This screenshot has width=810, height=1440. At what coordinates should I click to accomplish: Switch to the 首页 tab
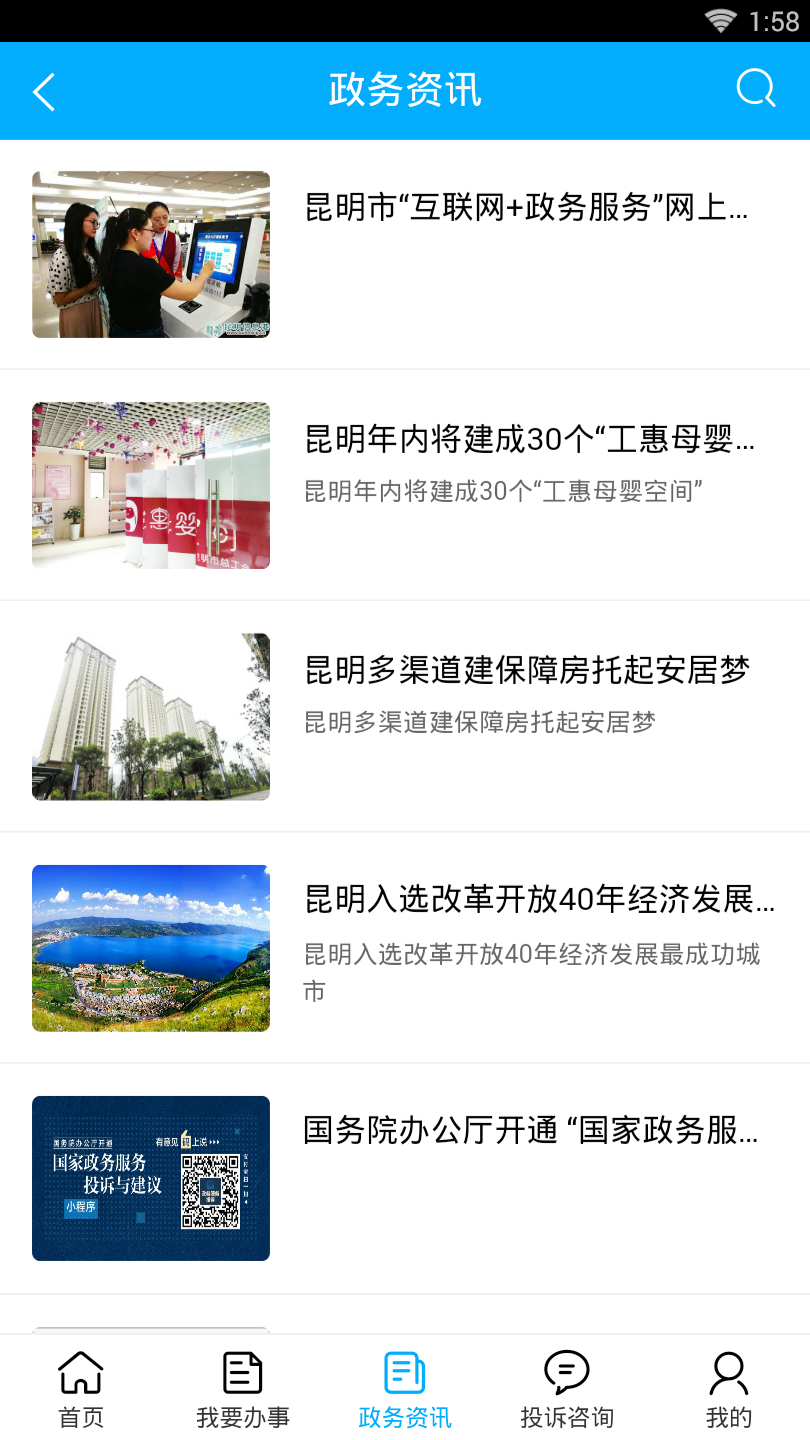[x=80, y=1390]
